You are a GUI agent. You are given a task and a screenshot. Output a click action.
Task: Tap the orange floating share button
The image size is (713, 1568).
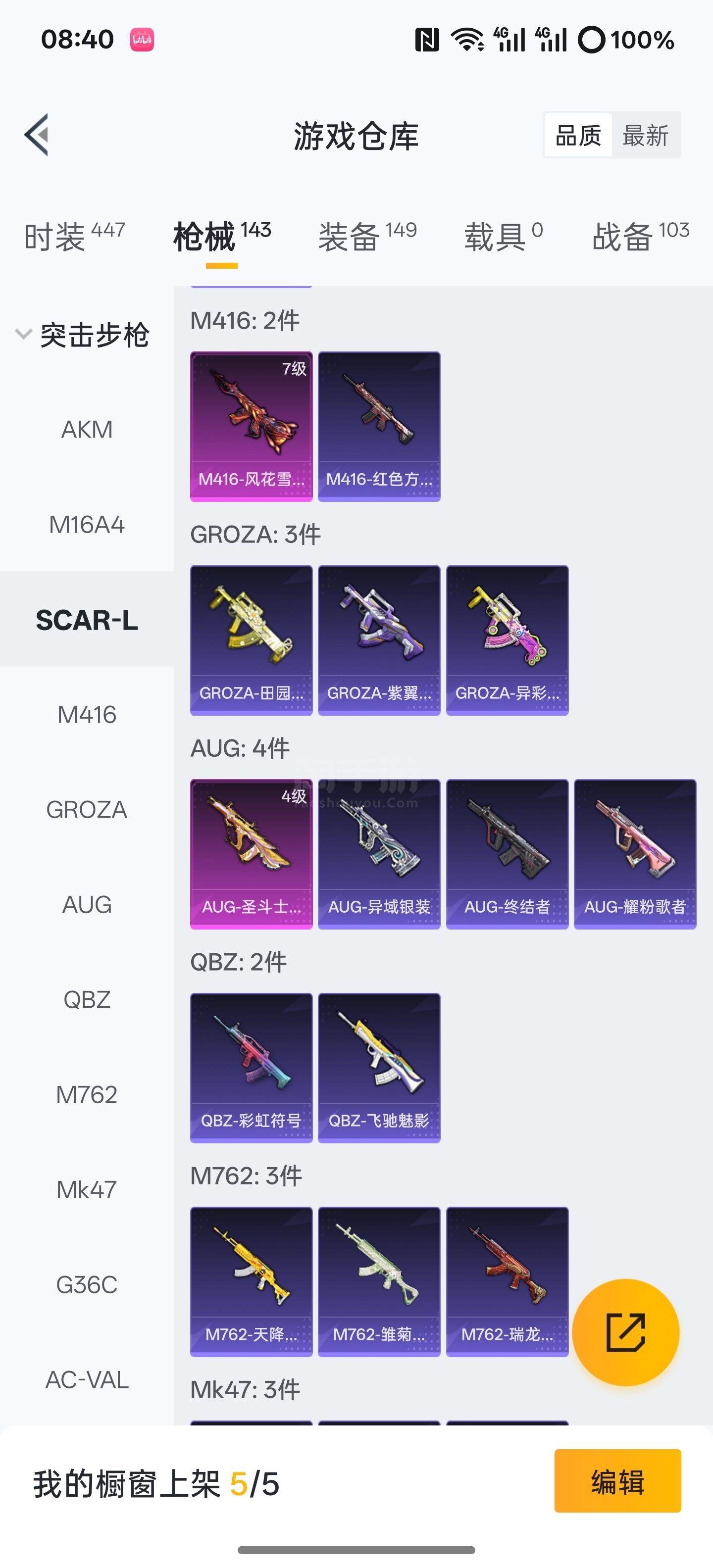625,1332
